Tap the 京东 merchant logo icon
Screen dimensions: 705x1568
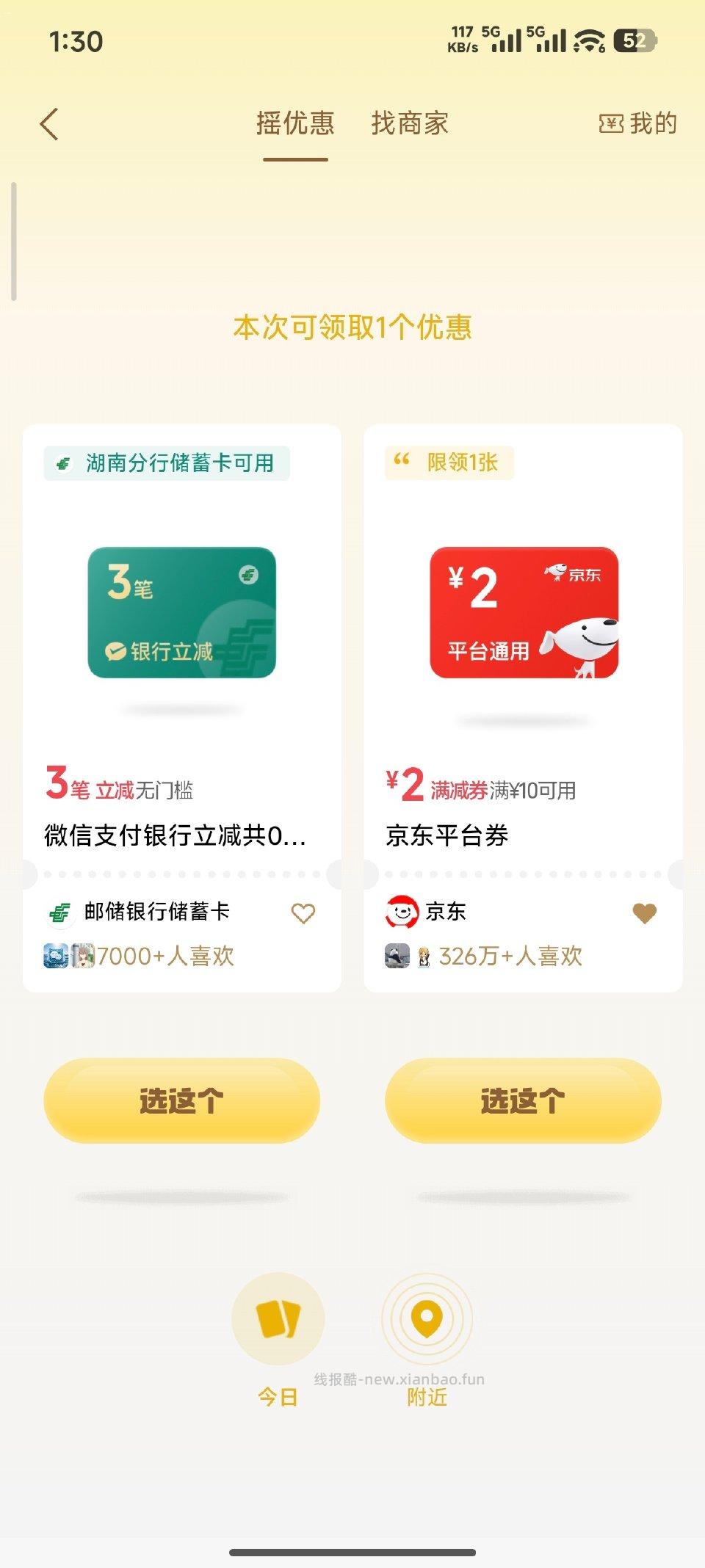pos(402,912)
